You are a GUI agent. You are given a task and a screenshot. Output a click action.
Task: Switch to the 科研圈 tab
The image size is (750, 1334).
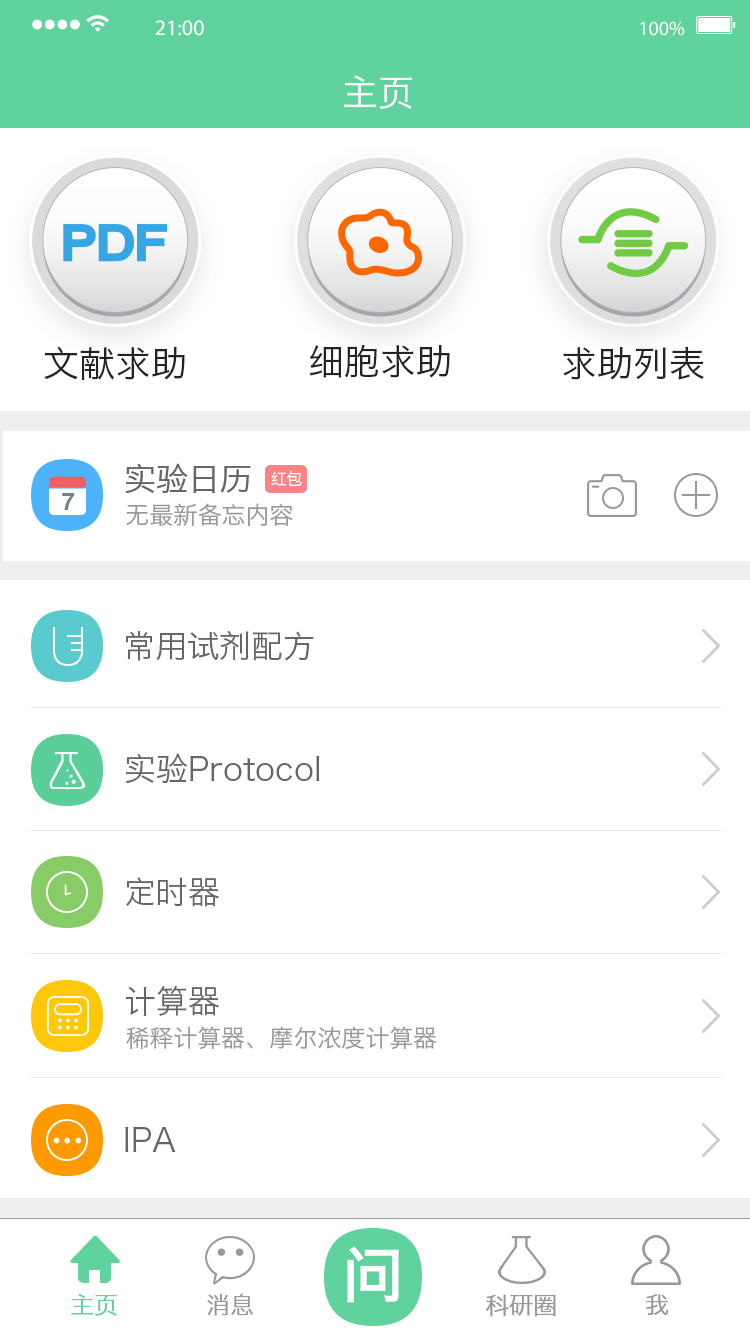521,1277
